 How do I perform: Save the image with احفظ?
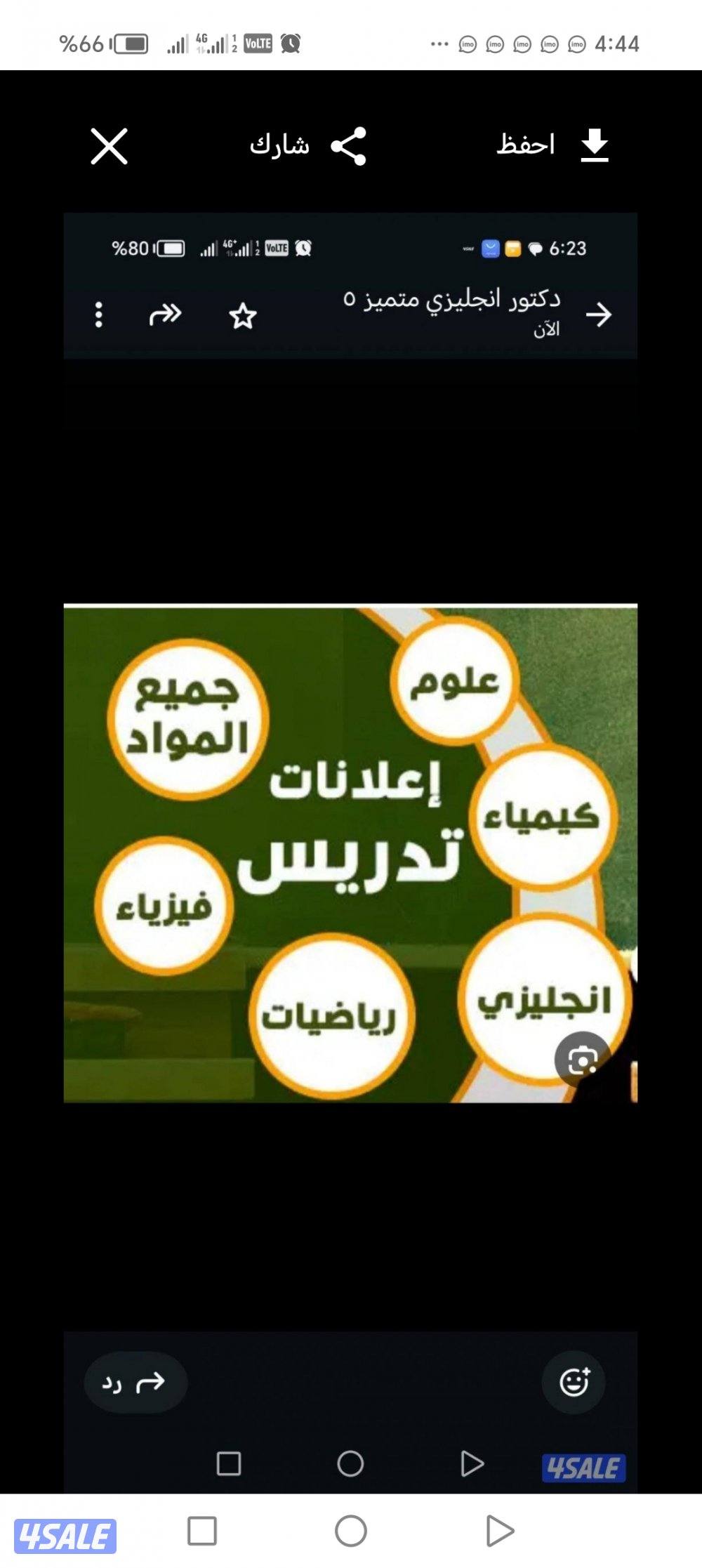pyautogui.click(x=552, y=145)
